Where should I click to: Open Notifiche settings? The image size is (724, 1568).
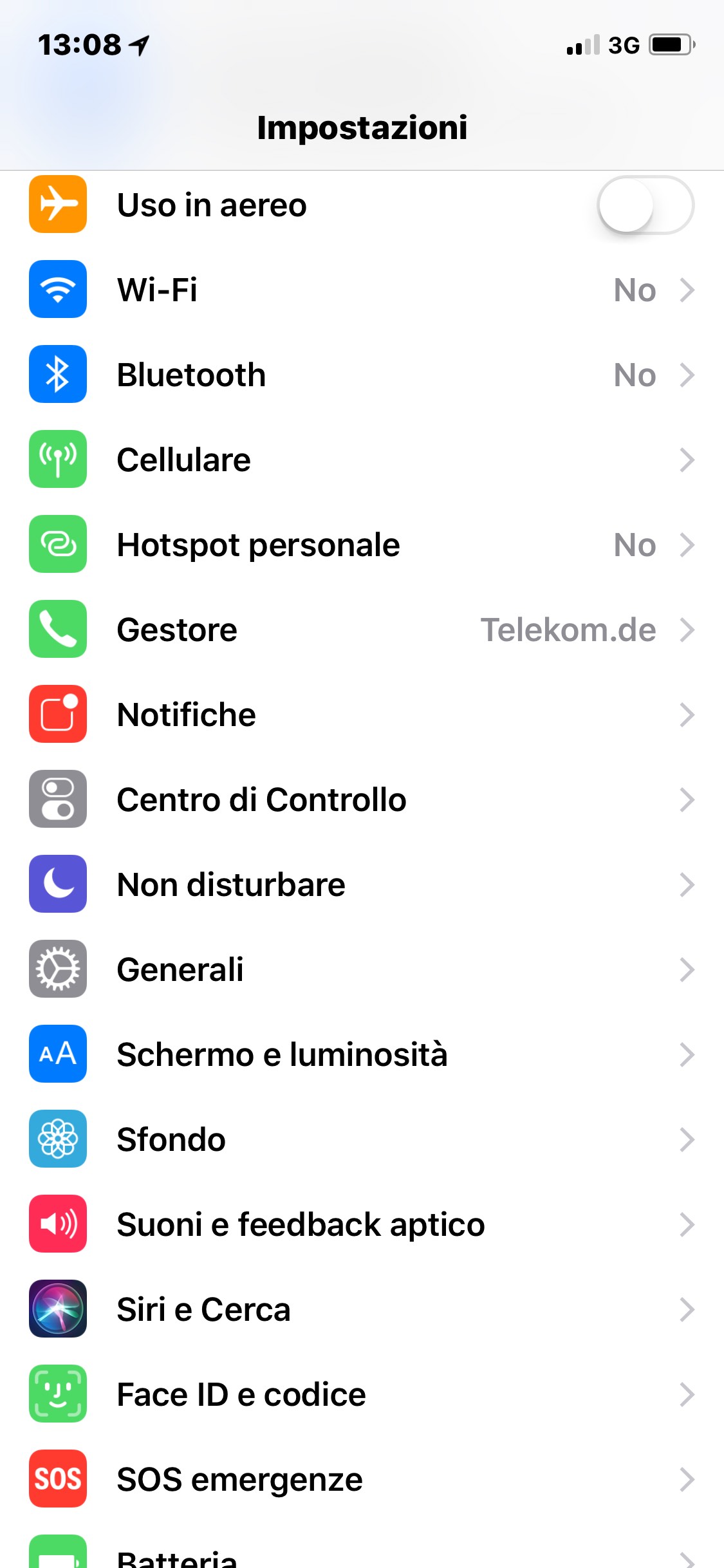(362, 714)
